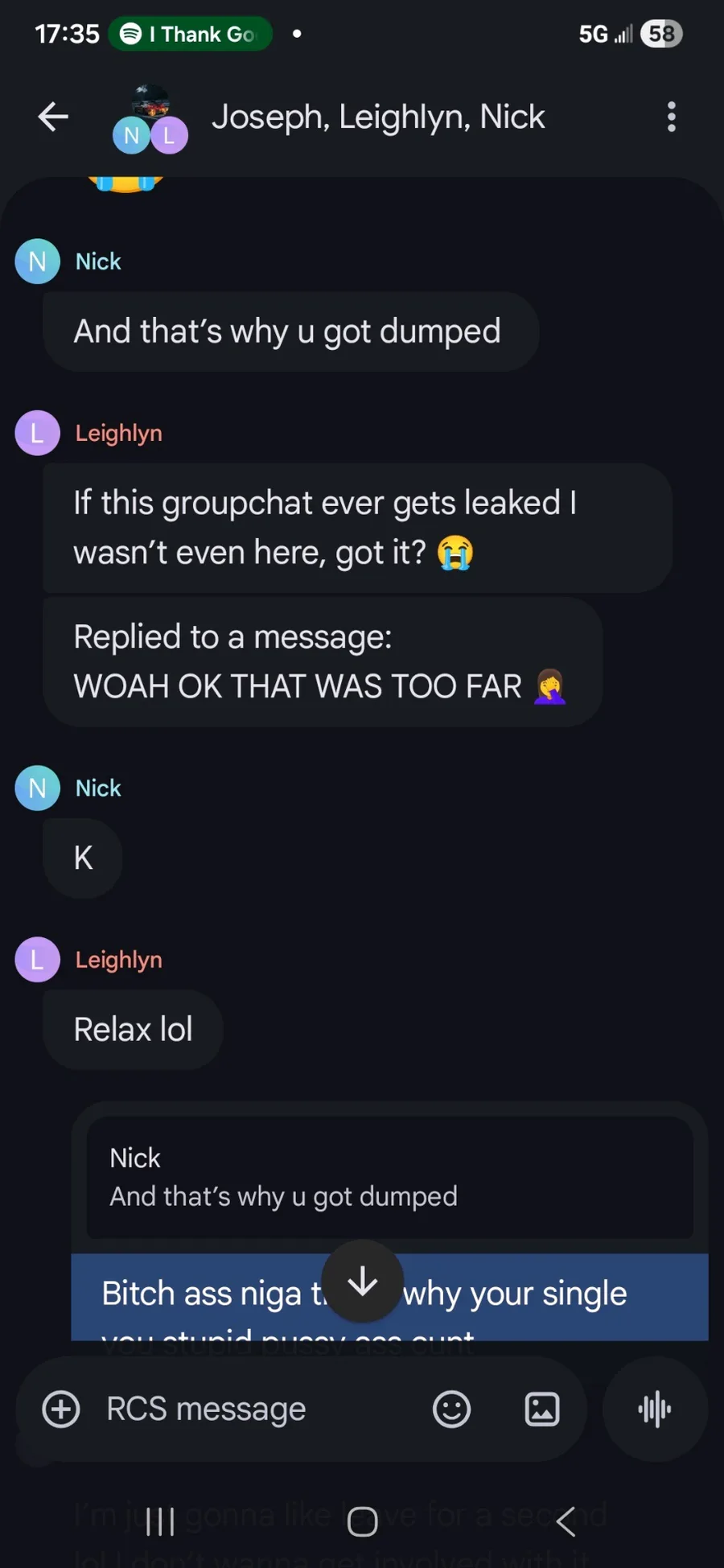
Task: Jump to latest messages with down arrow
Action: 363,1281
